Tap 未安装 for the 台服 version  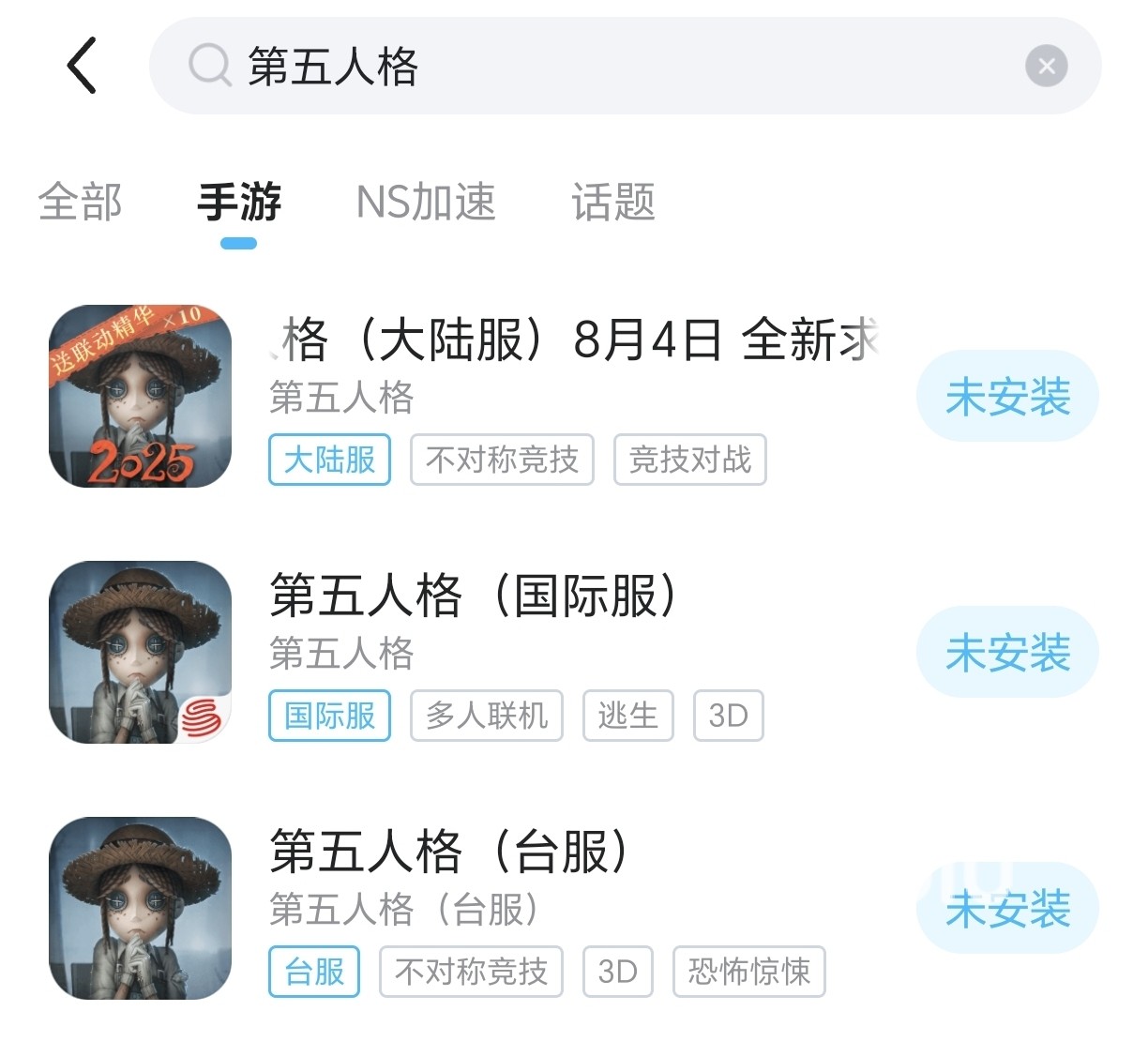[x=1007, y=909]
